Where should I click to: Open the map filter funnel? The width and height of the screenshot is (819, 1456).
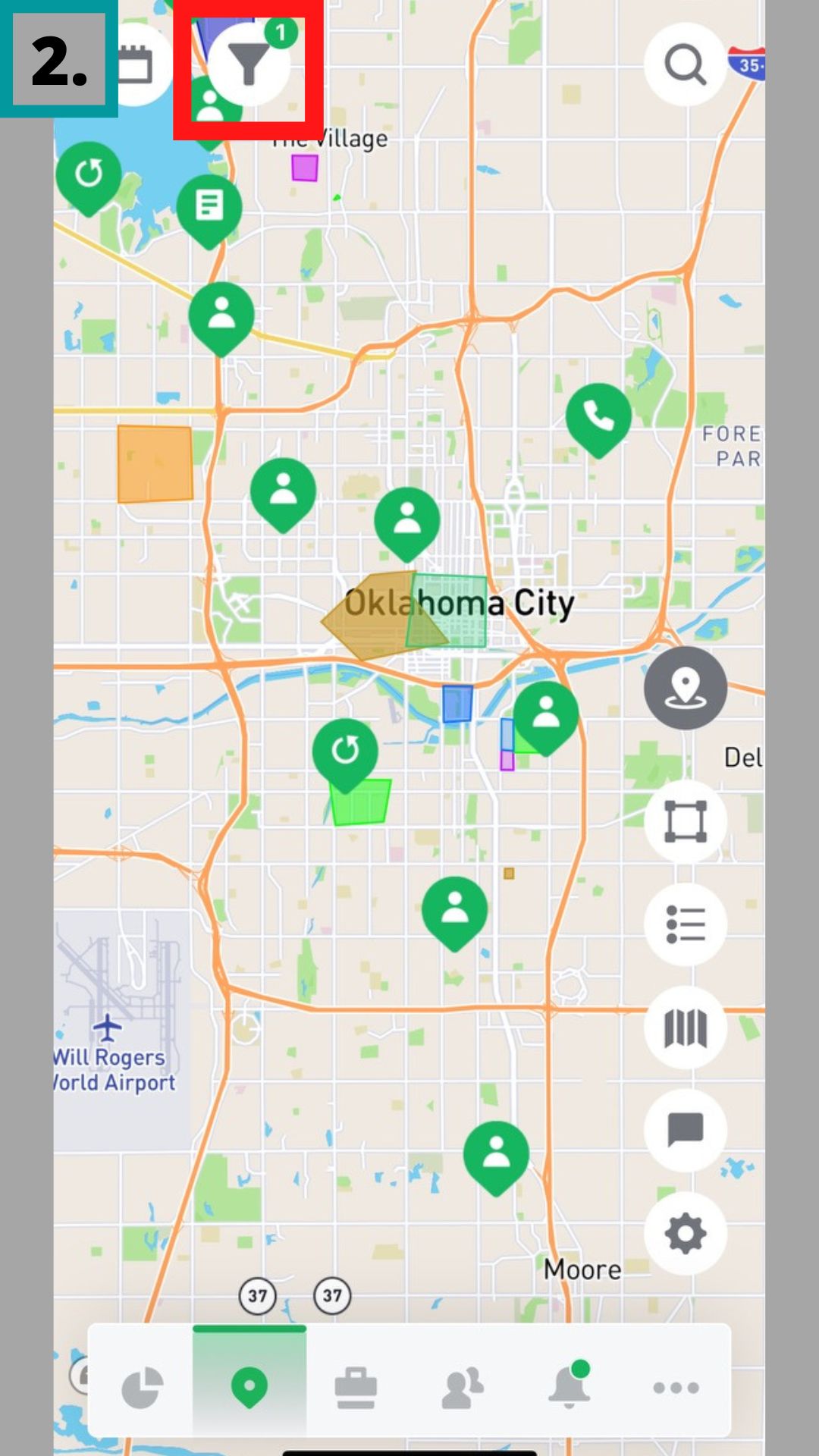point(249,64)
